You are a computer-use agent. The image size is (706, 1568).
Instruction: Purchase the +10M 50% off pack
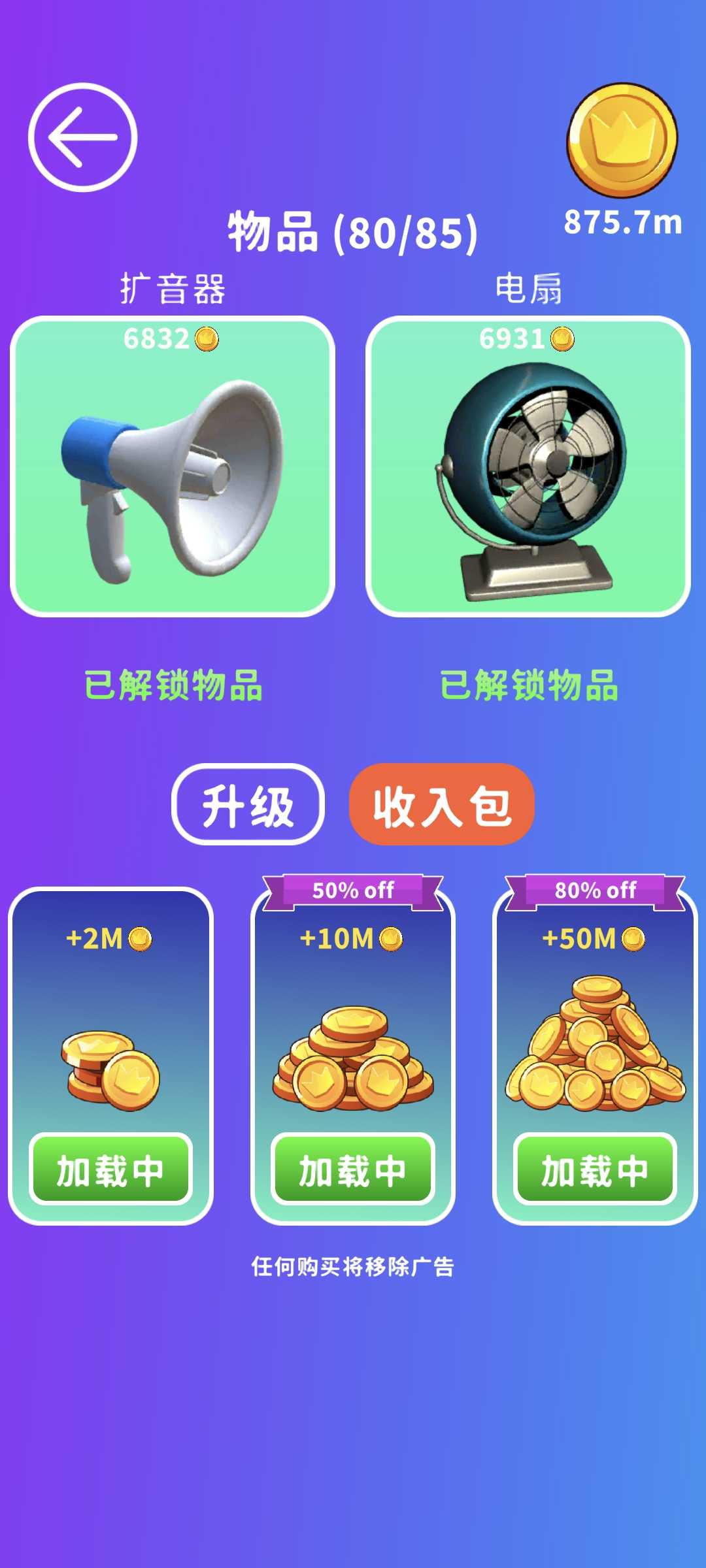pos(353,1169)
